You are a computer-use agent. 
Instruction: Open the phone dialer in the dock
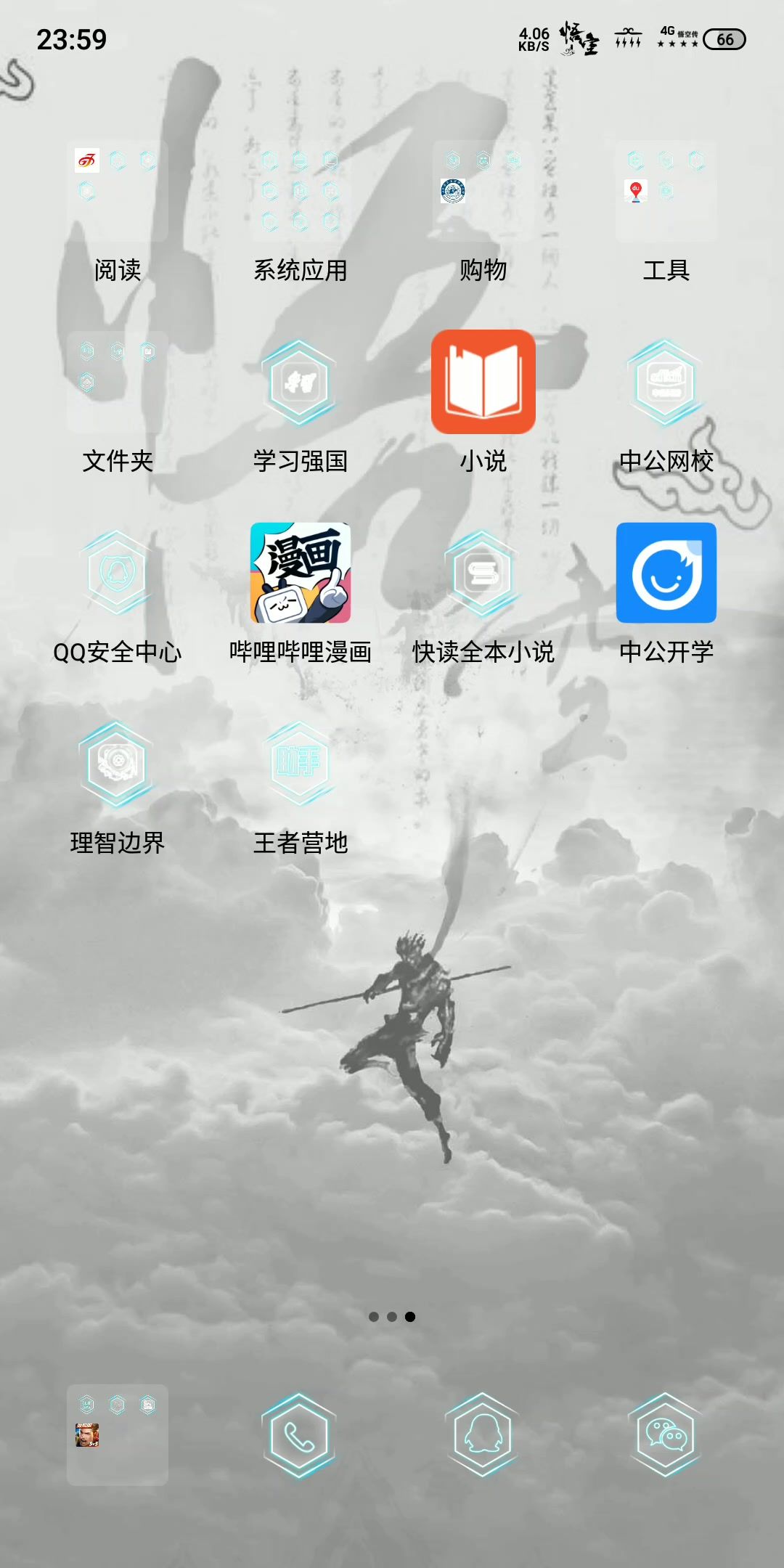click(300, 1435)
